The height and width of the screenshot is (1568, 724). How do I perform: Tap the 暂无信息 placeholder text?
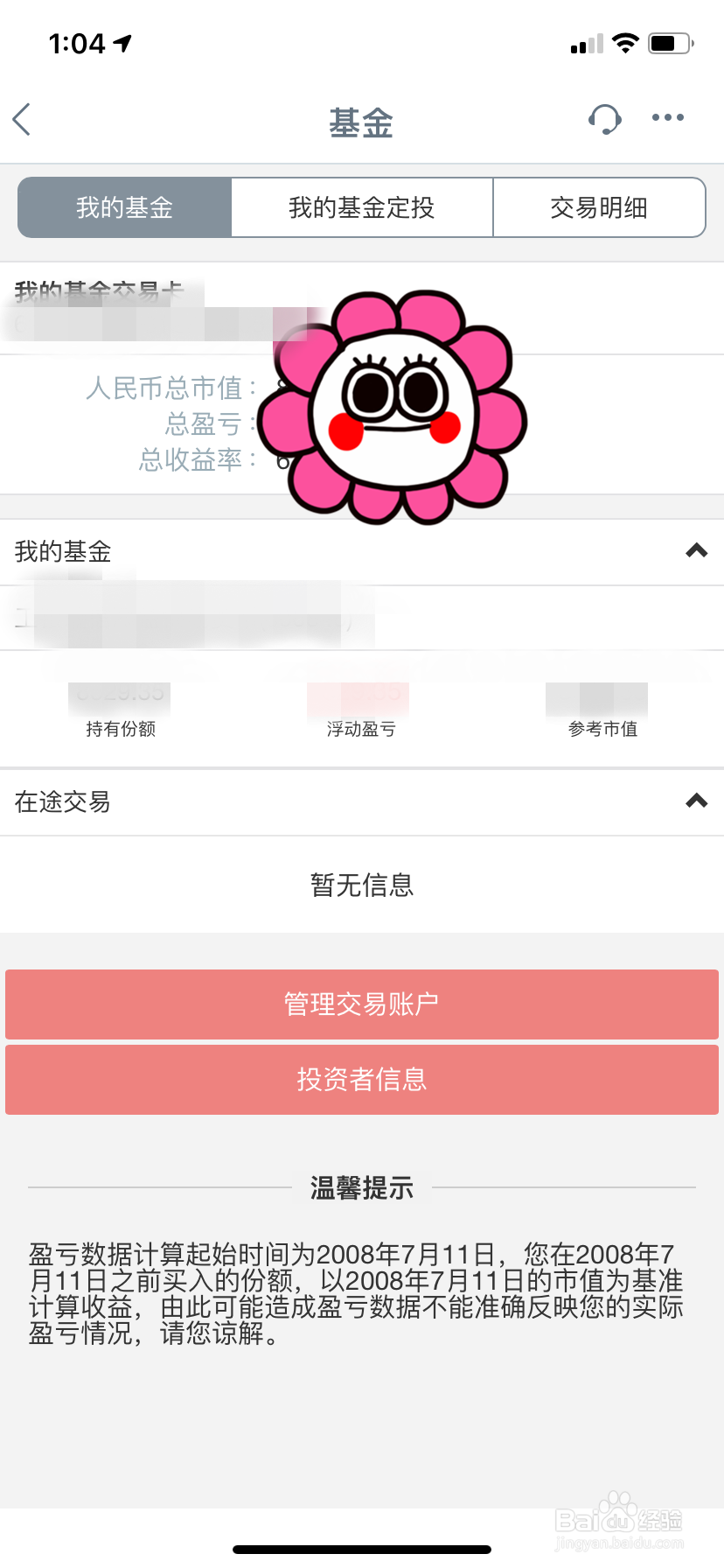pyautogui.click(x=362, y=885)
